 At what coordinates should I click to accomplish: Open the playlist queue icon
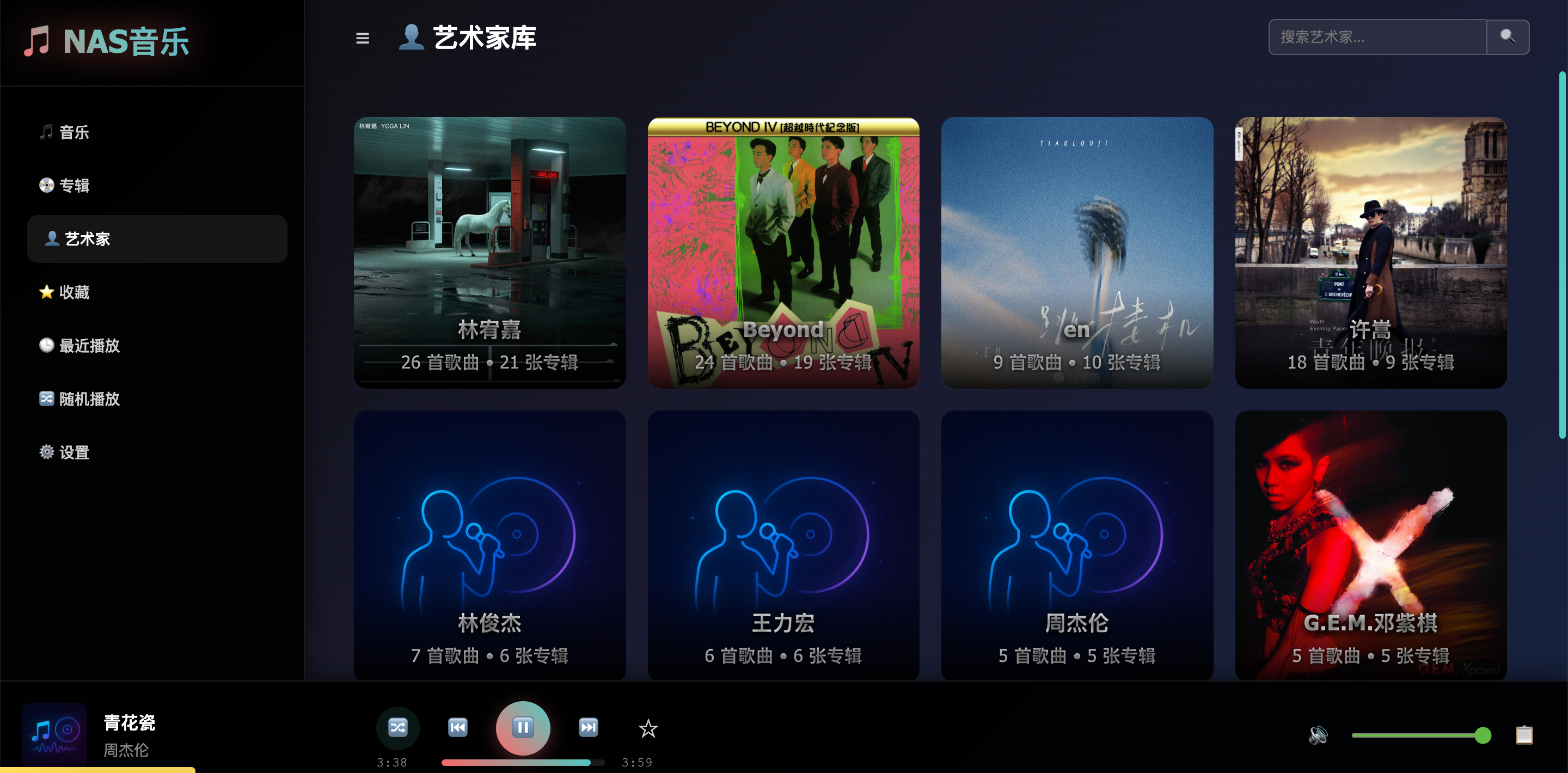pyautogui.click(x=1523, y=735)
